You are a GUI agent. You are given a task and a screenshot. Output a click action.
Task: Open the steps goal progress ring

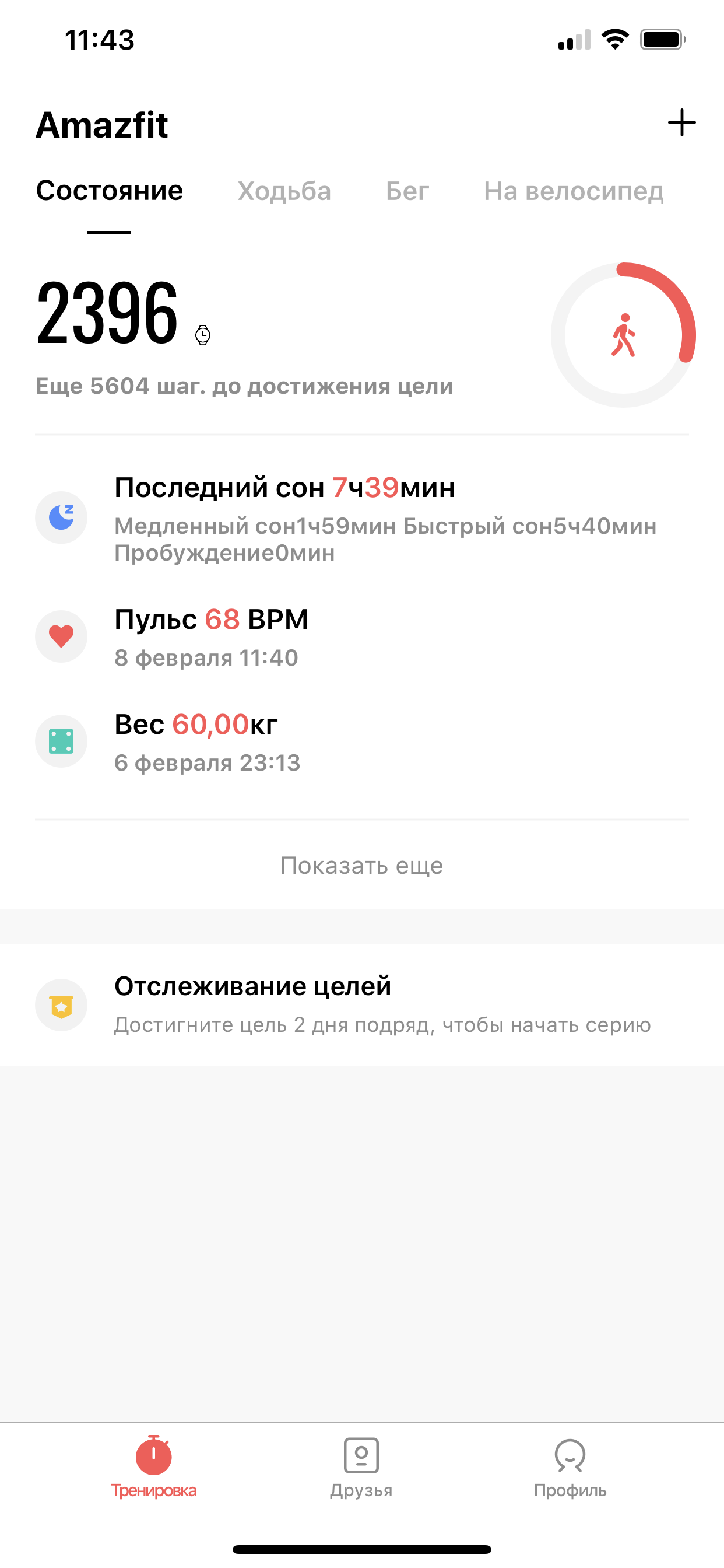tap(623, 335)
